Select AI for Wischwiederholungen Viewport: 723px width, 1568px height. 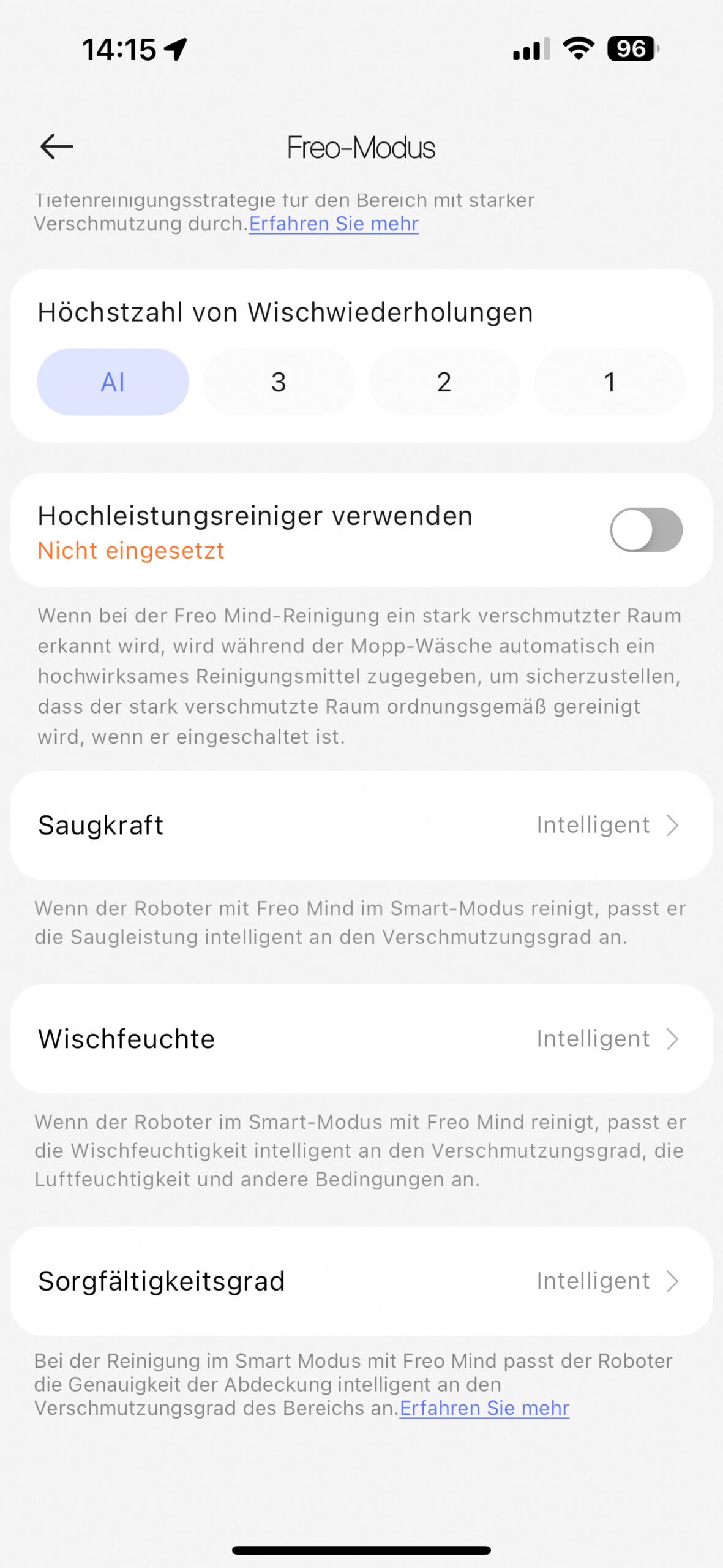[x=113, y=382]
